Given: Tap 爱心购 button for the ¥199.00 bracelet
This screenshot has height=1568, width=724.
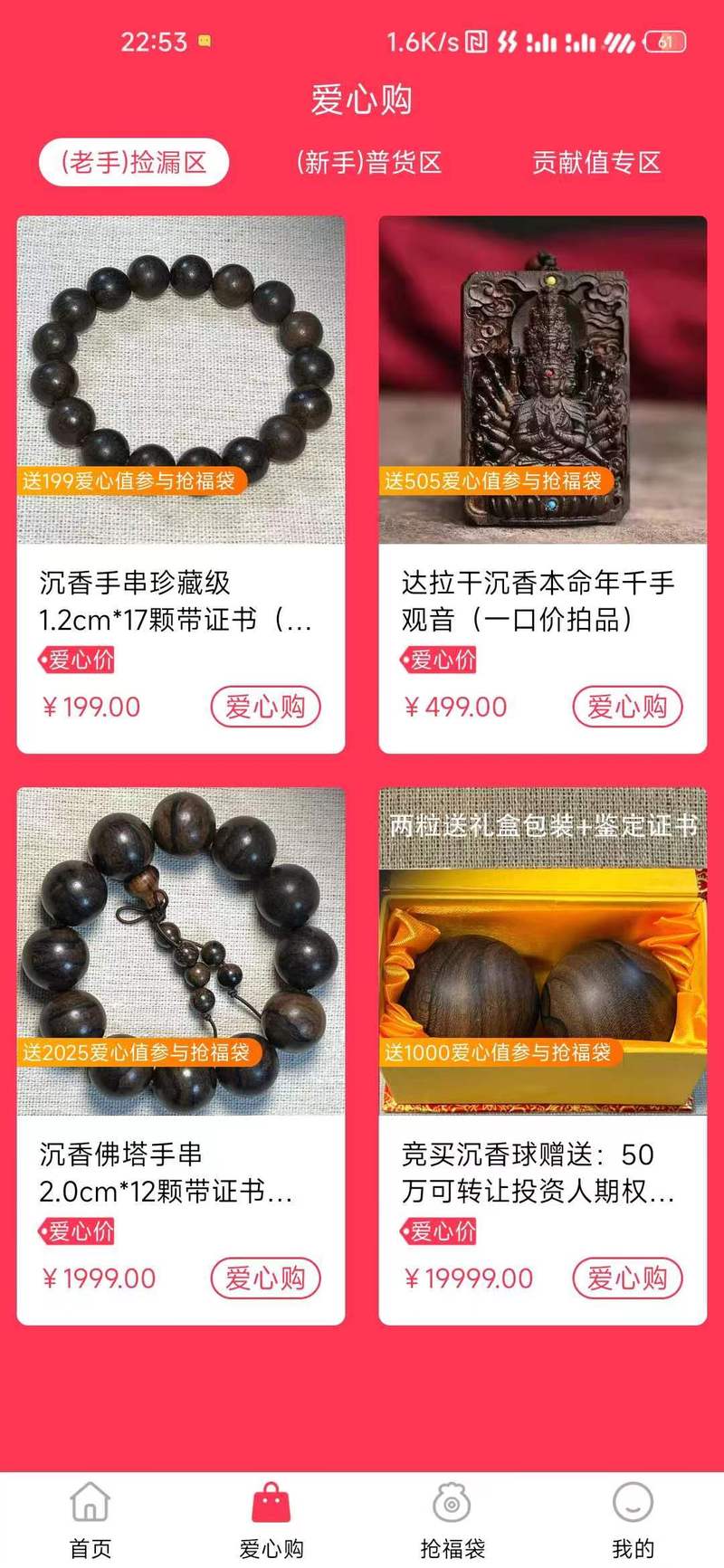Looking at the screenshot, I should point(265,707).
